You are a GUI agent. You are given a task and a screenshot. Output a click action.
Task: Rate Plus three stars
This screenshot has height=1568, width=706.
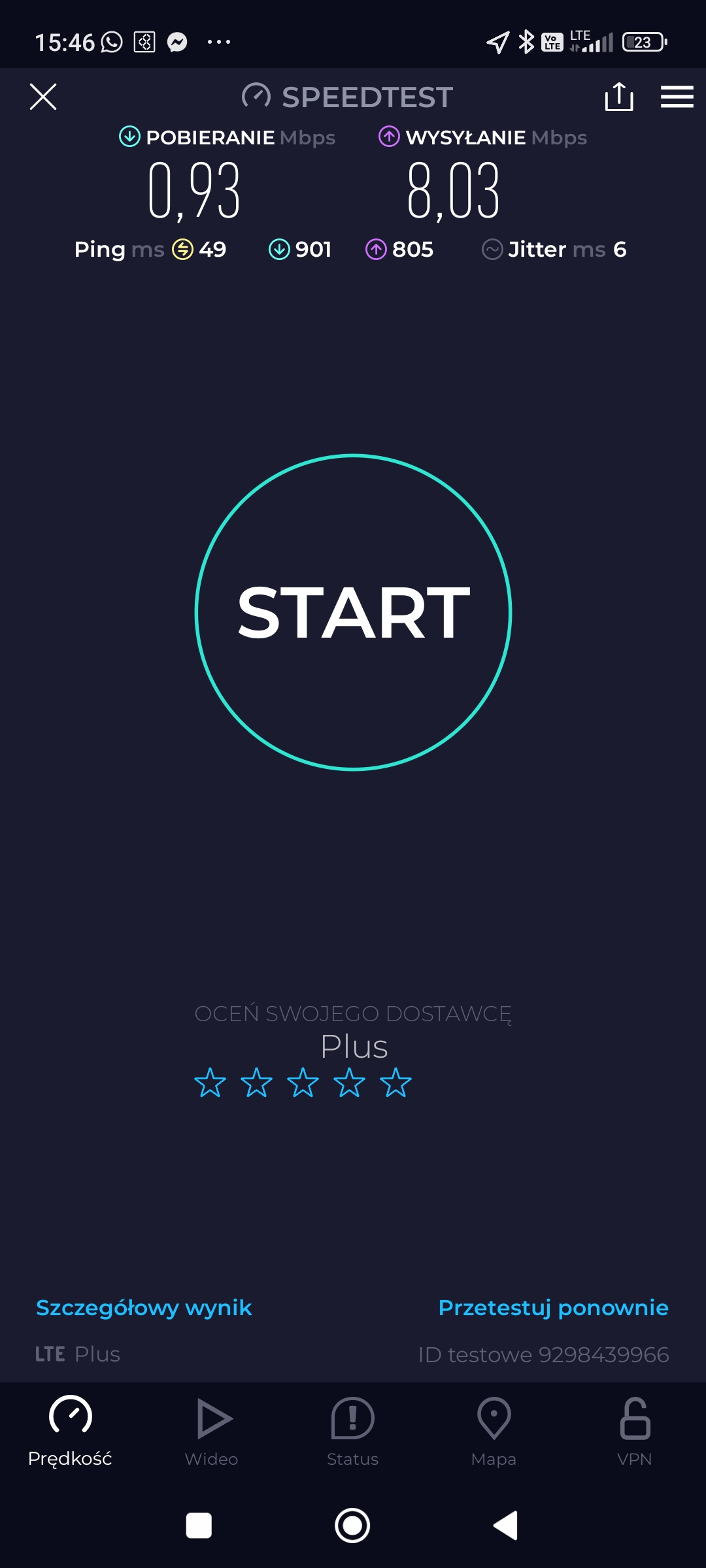pyautogui.click(x=303, y=1083)
